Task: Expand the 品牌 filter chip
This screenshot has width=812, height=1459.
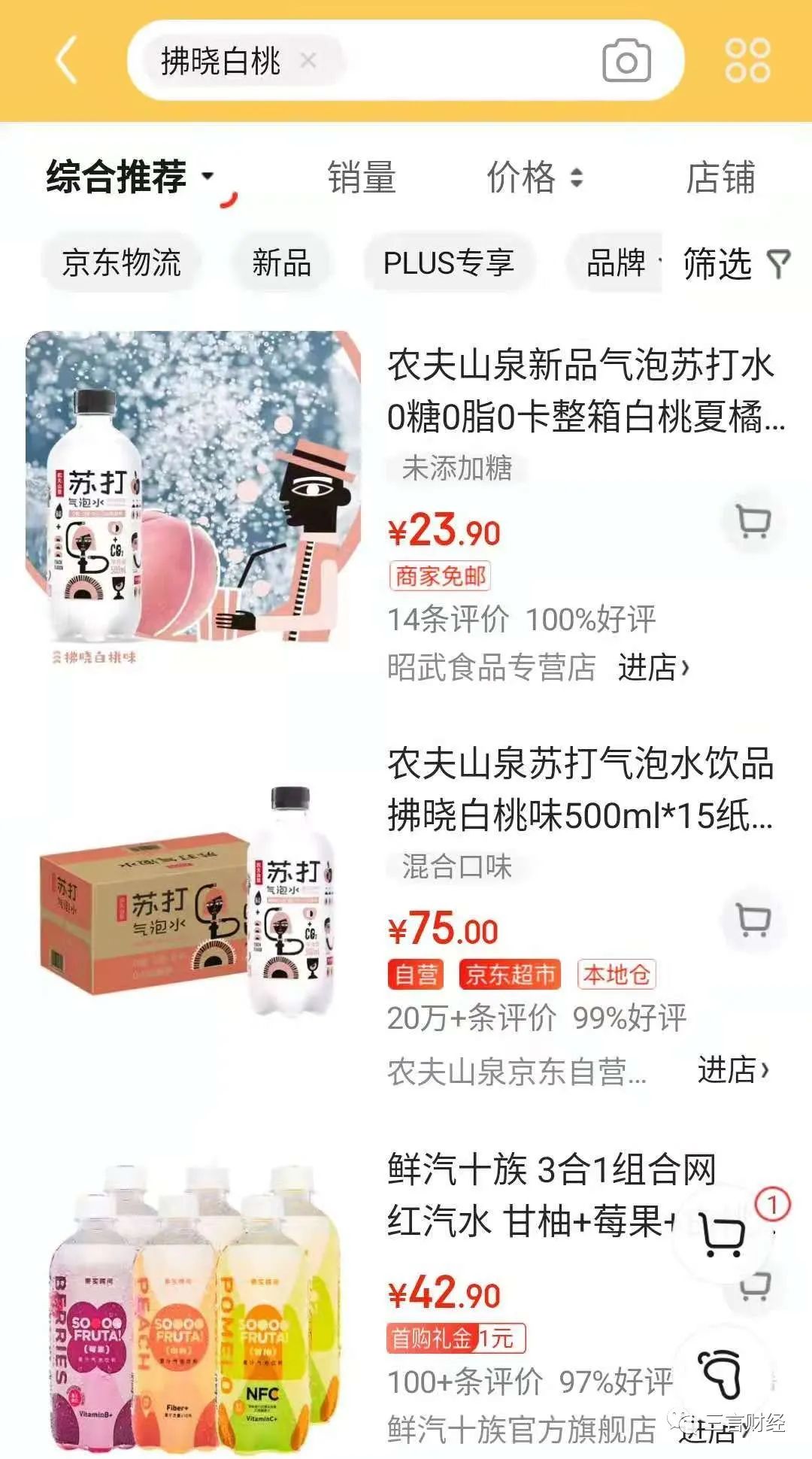Action: coord(617,263)
